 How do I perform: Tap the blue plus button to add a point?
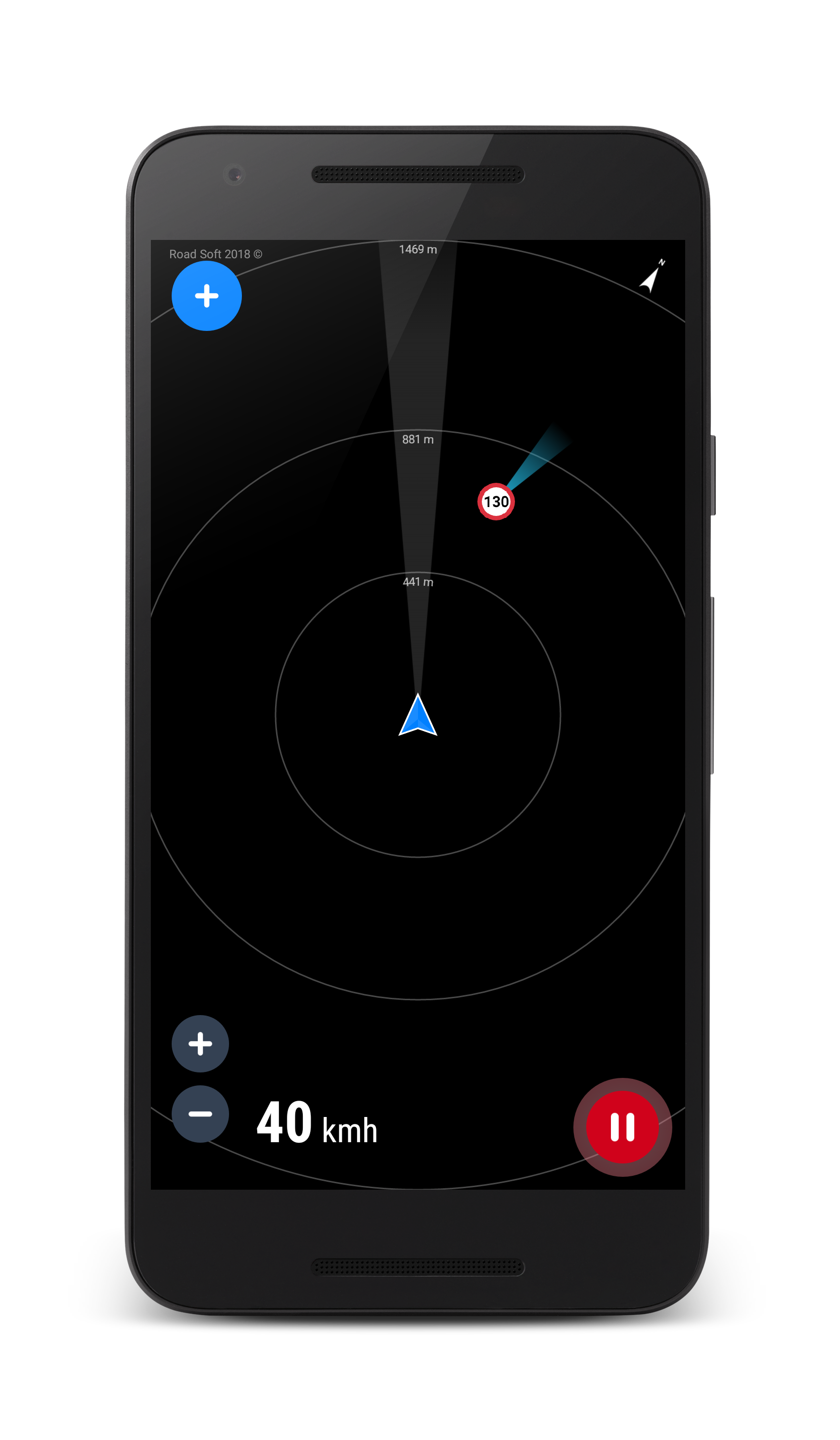pyautogui.click(x=206, y=295)
